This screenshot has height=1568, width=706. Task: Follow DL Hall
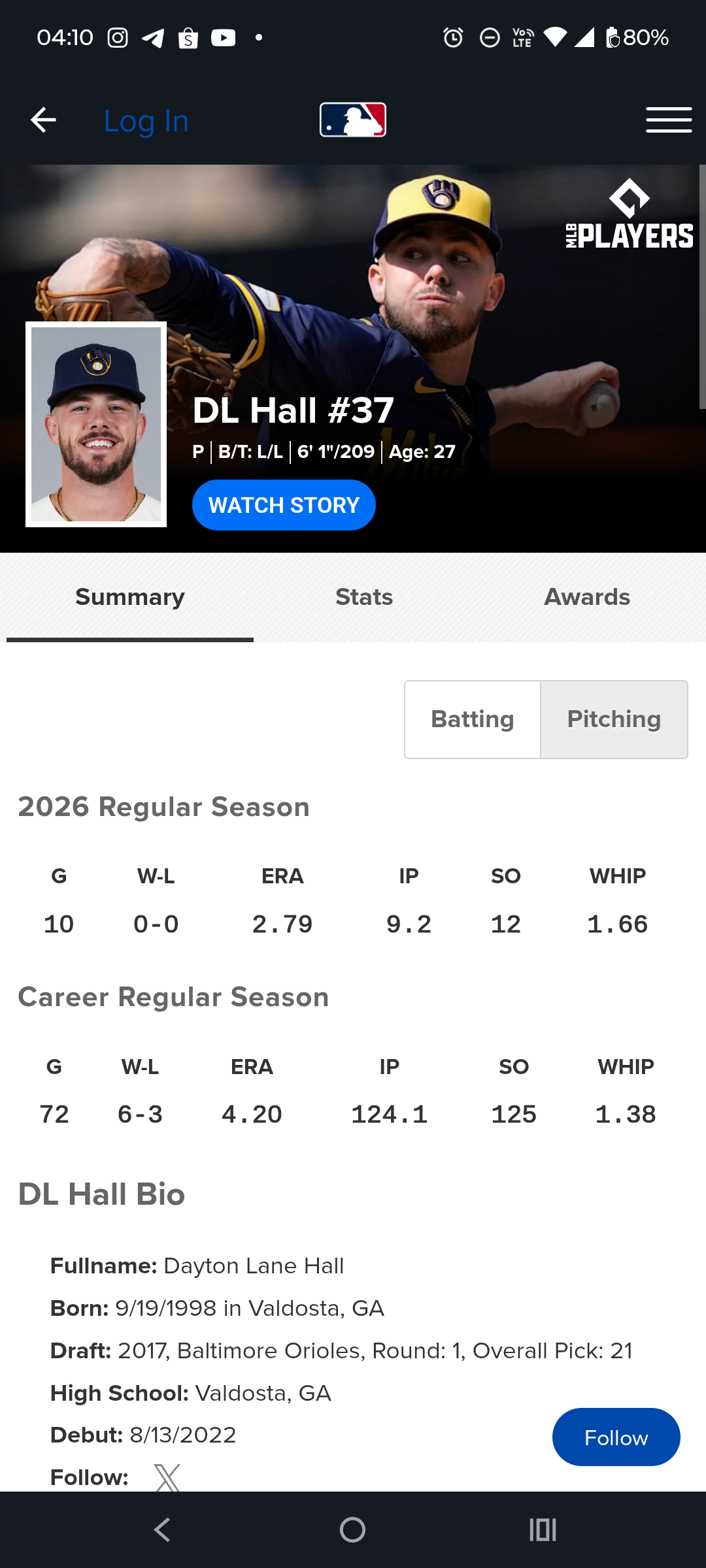coord(616,1437)
